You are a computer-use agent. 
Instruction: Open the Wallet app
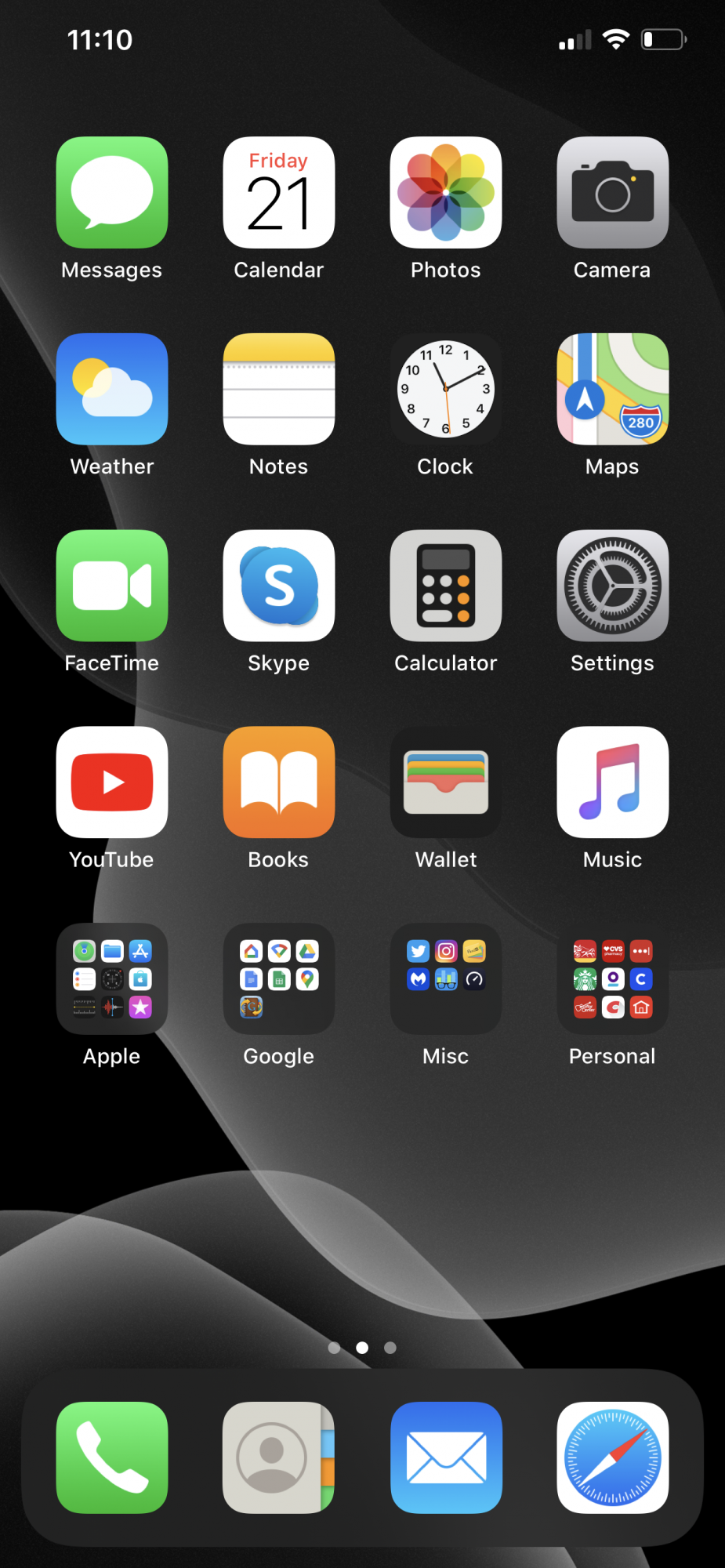446,782
